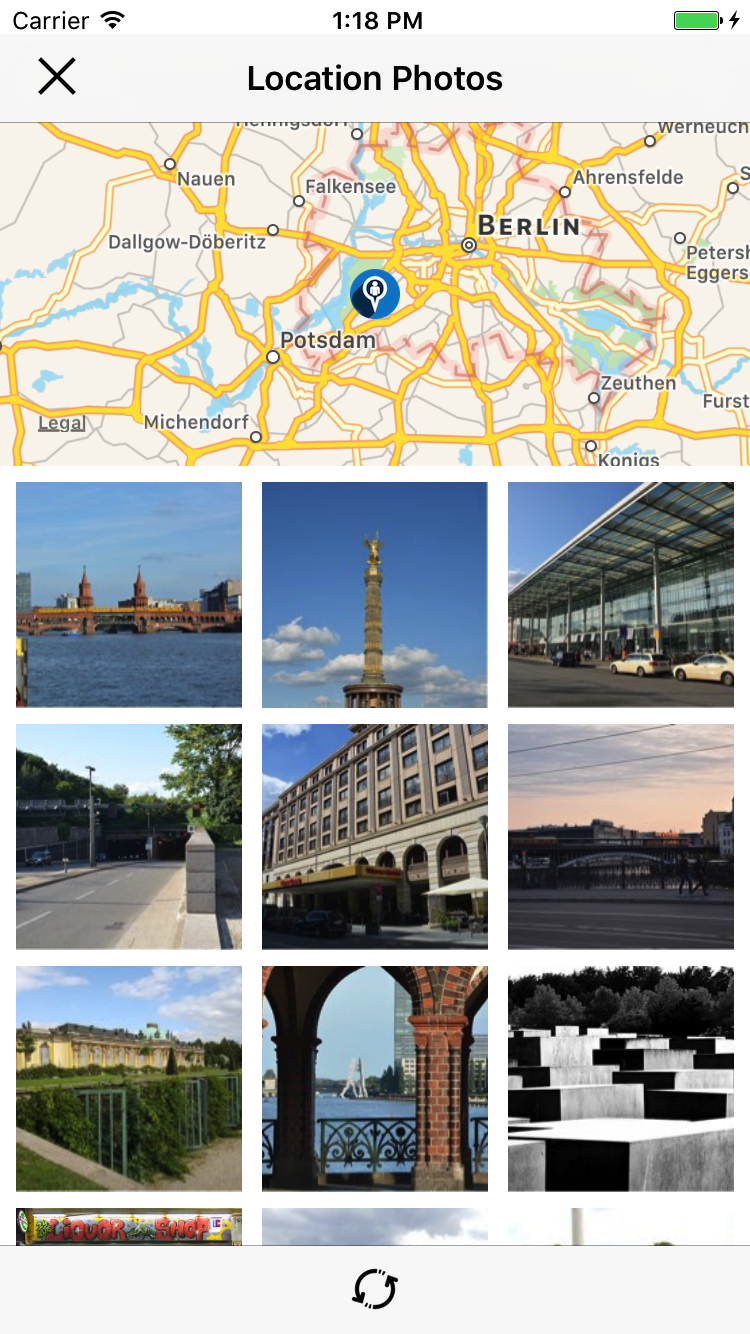
Task: Open the Liquor Shop graffiti photo
Action: [129, 1226]
